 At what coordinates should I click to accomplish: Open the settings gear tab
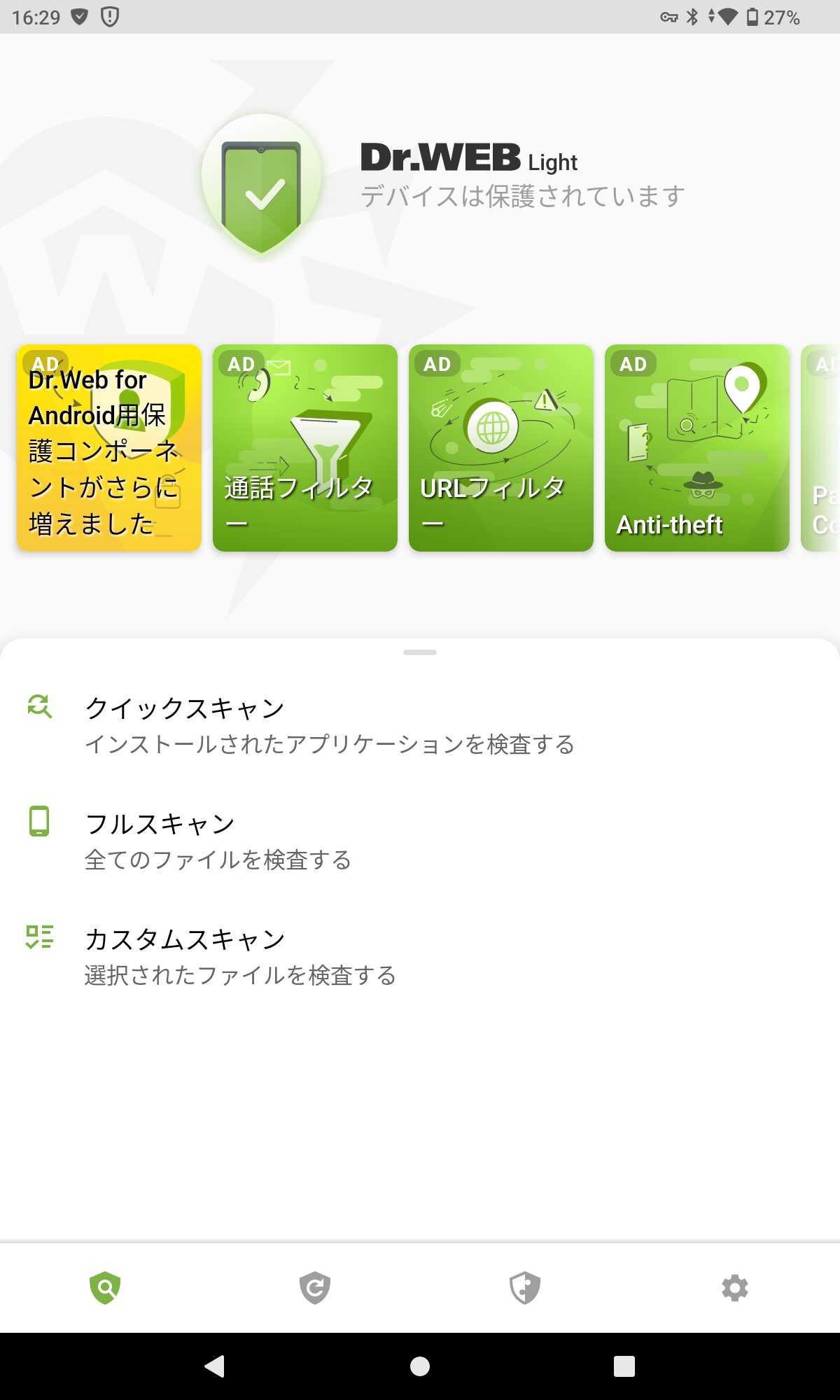click(x=735, y=1288)
